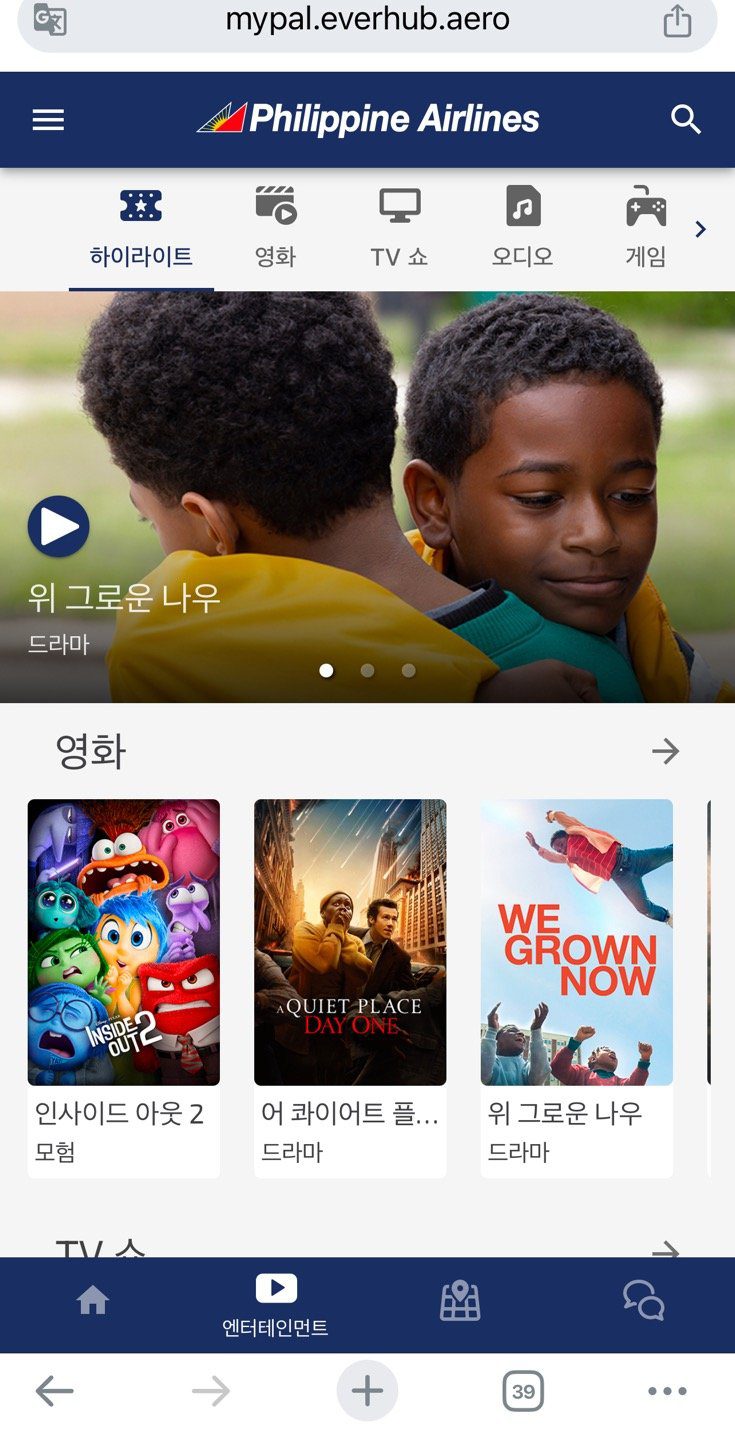Switch to the TV 쇼 tab

point(399,228)
